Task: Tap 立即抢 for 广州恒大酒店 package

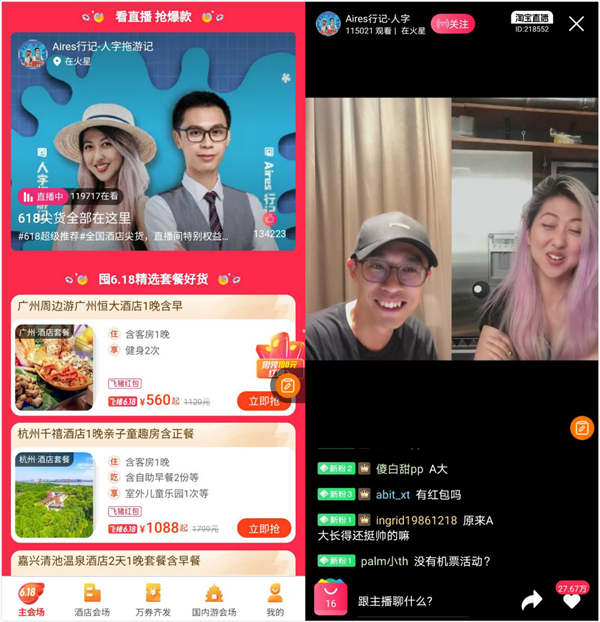Action: [x=264, y=401]
